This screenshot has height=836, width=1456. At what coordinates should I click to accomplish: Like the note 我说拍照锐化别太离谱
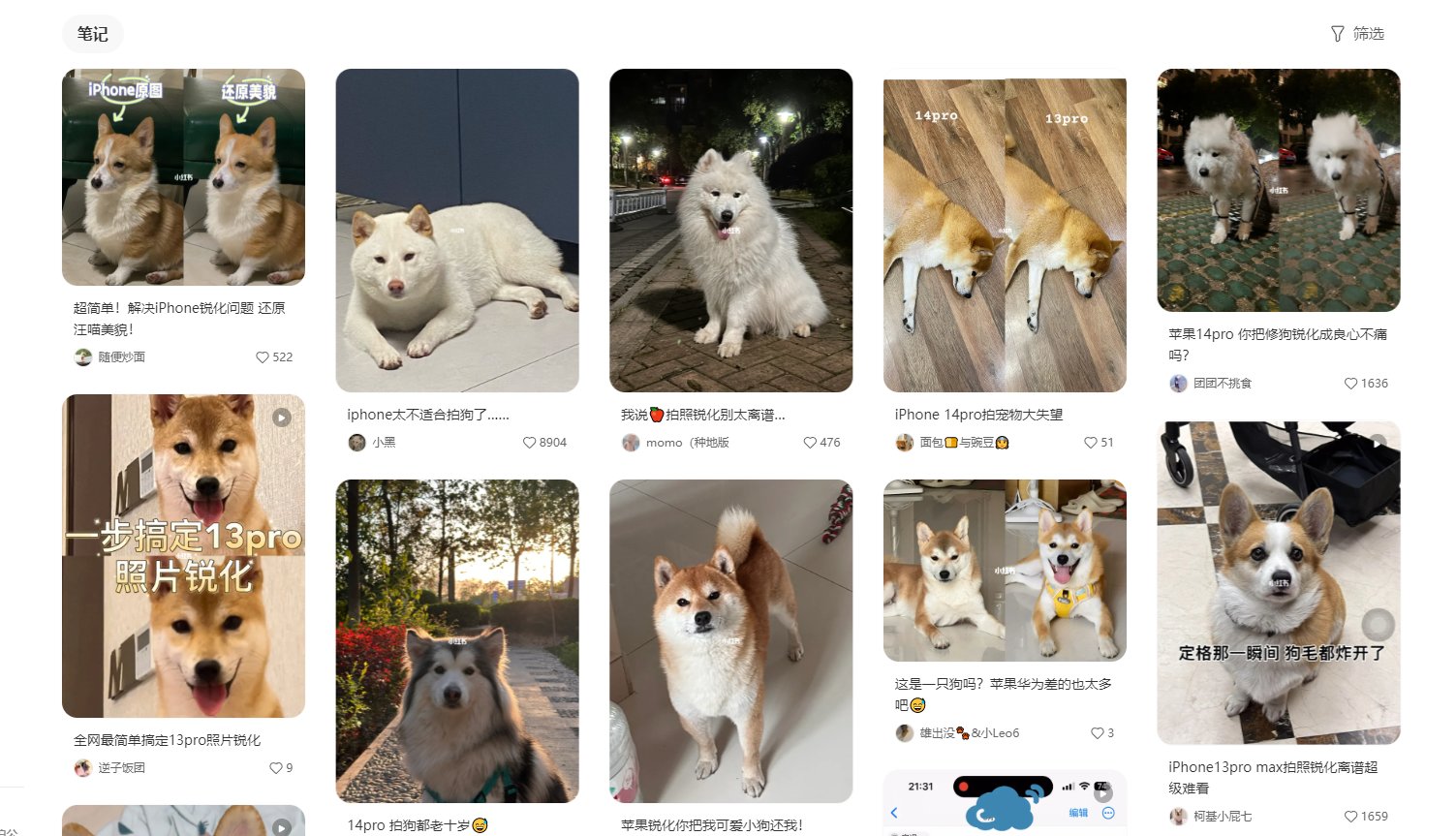[811, 443]
